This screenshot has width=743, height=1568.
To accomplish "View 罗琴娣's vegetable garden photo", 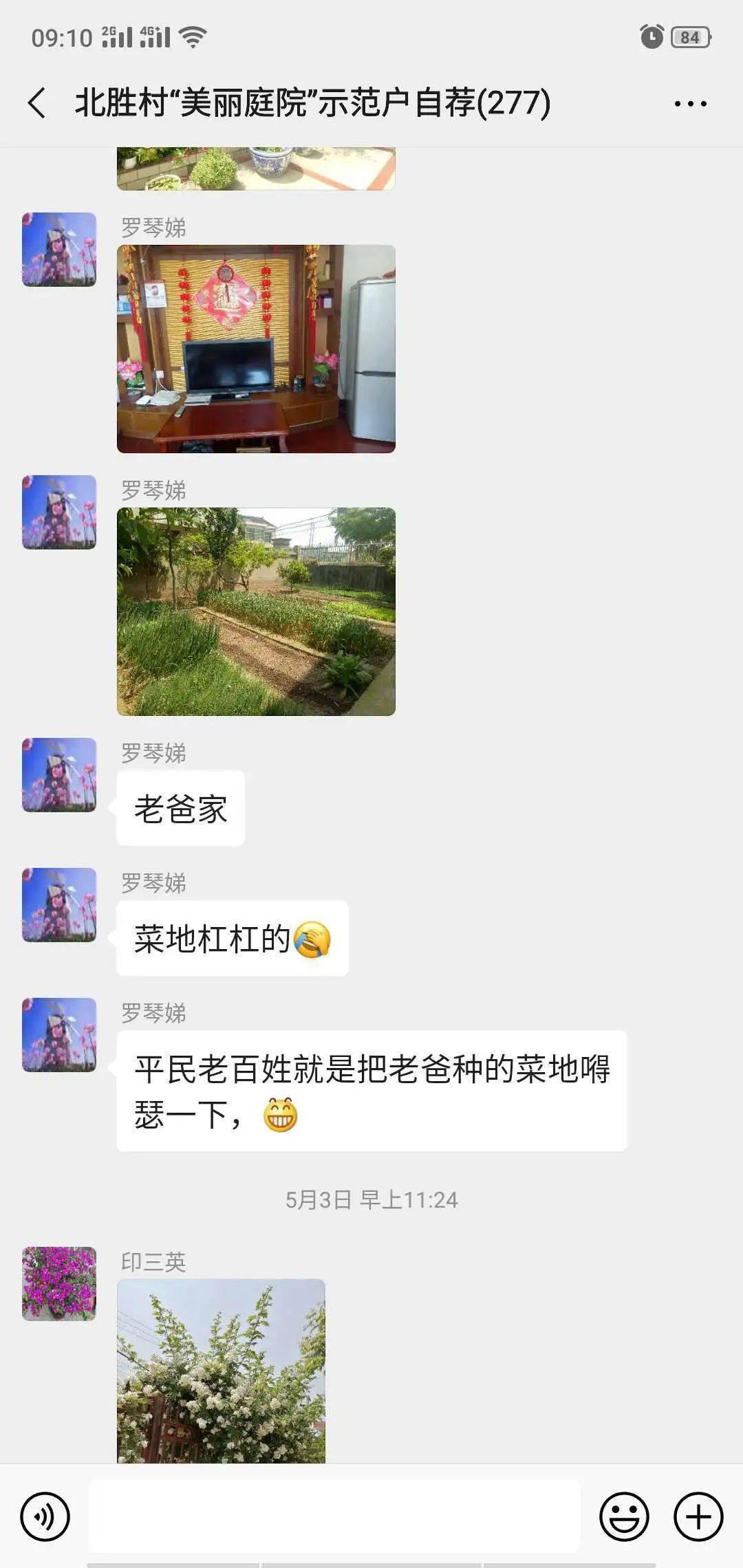I will [x=256, y=611].
